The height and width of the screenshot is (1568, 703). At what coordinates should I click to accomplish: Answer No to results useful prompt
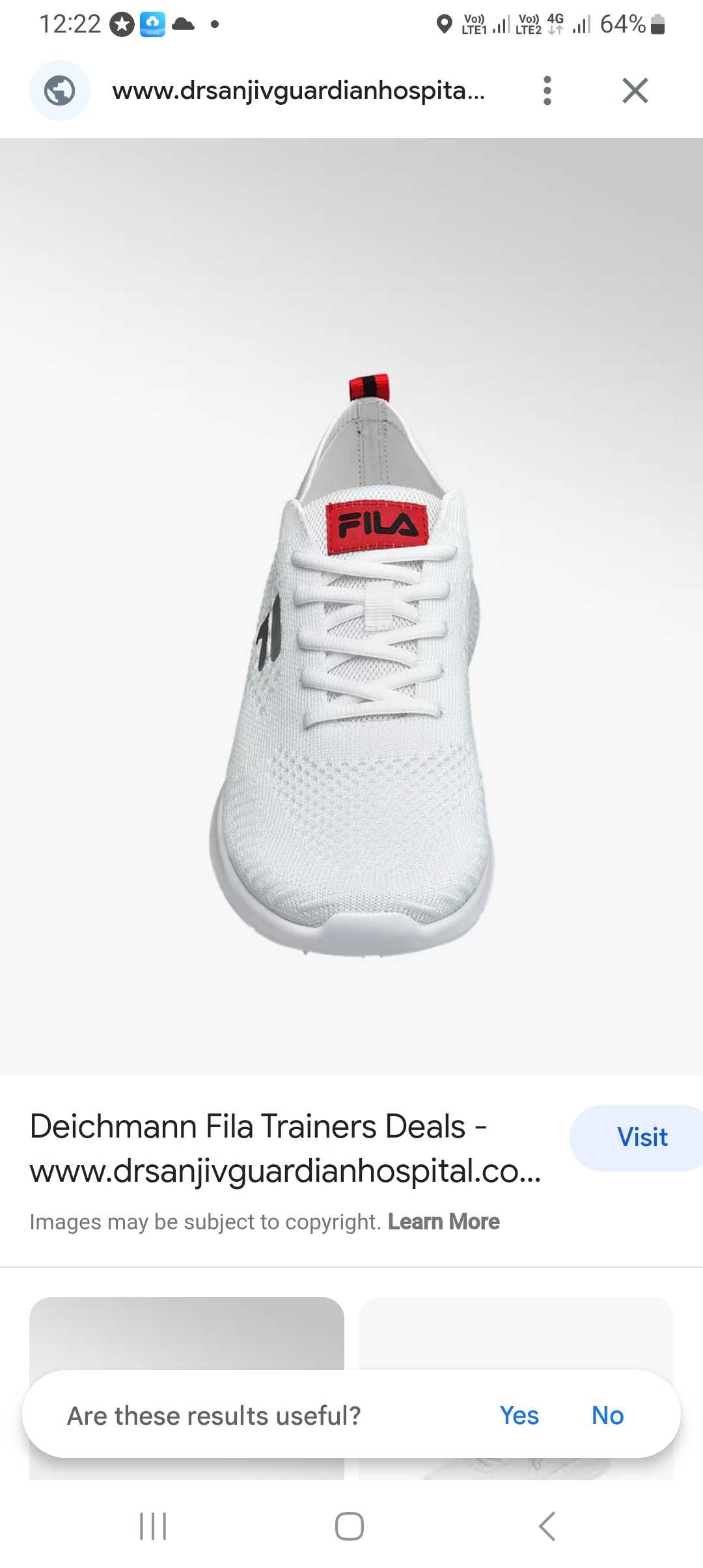(608, 1415)
